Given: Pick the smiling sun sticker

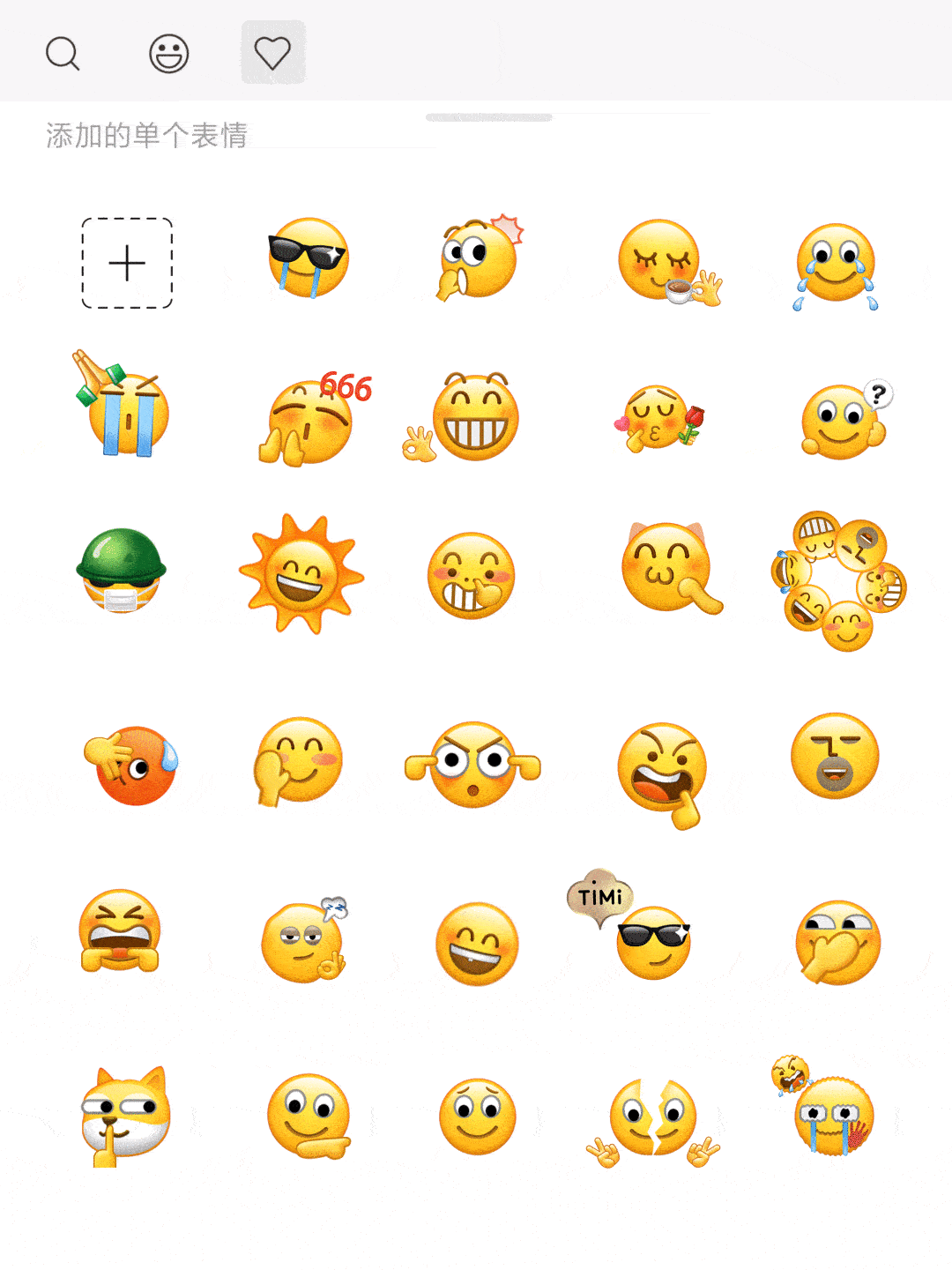Looking at the screenshot, I should [x=301, y=575].
